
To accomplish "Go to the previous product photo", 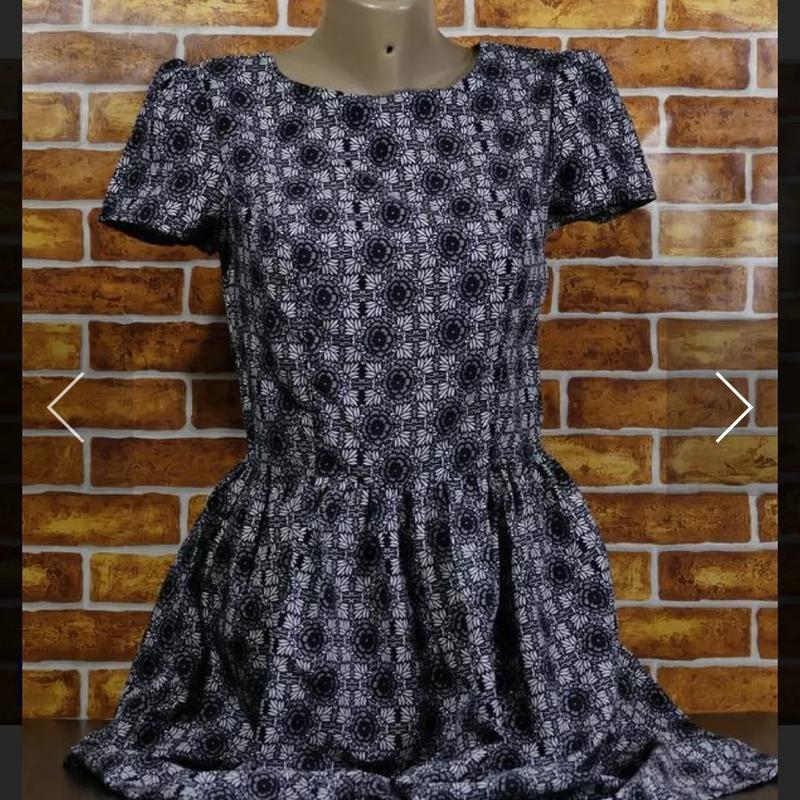I will [66, 407].
